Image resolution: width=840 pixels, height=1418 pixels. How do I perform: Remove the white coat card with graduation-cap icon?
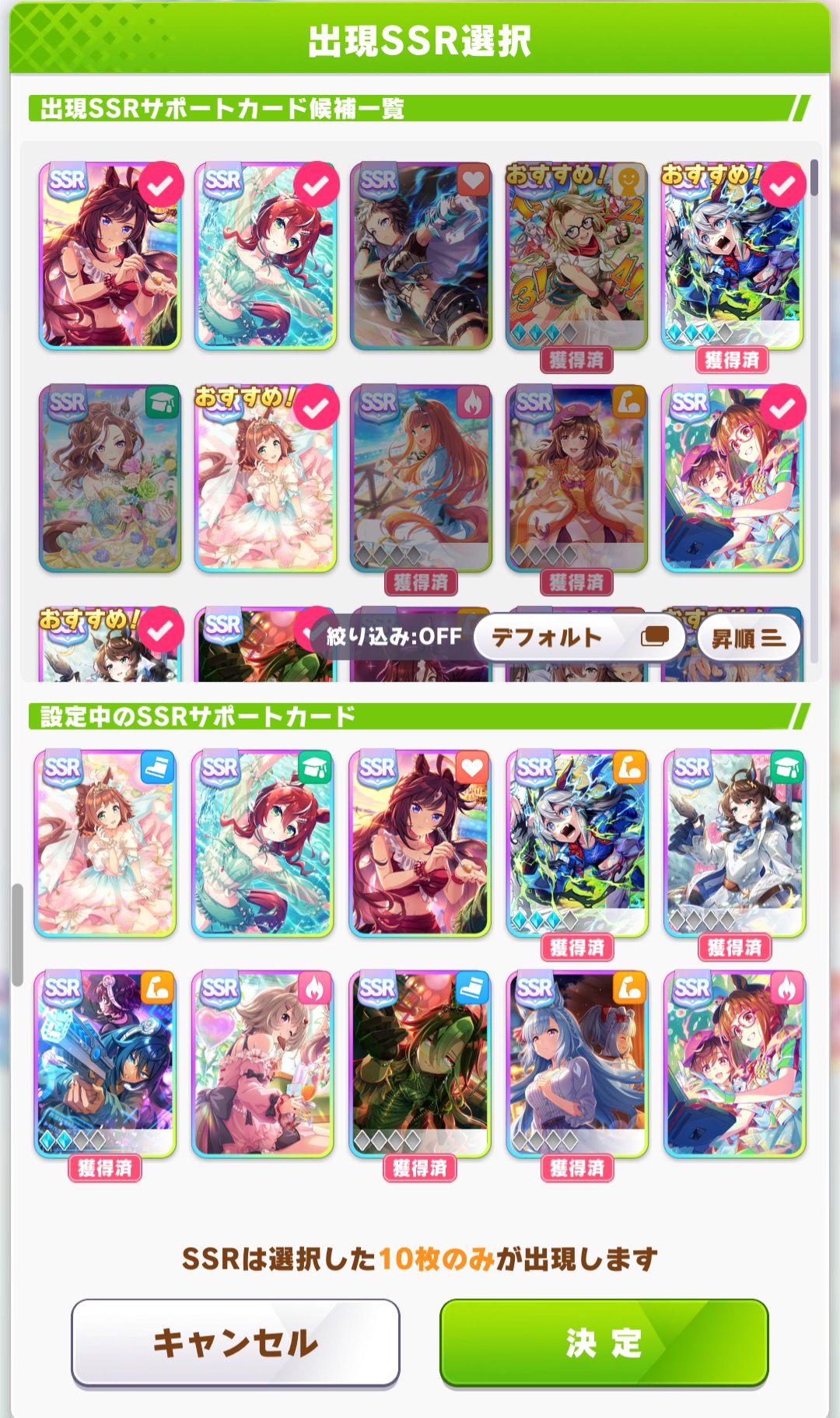pyautogui.click(x=734, y=844)
